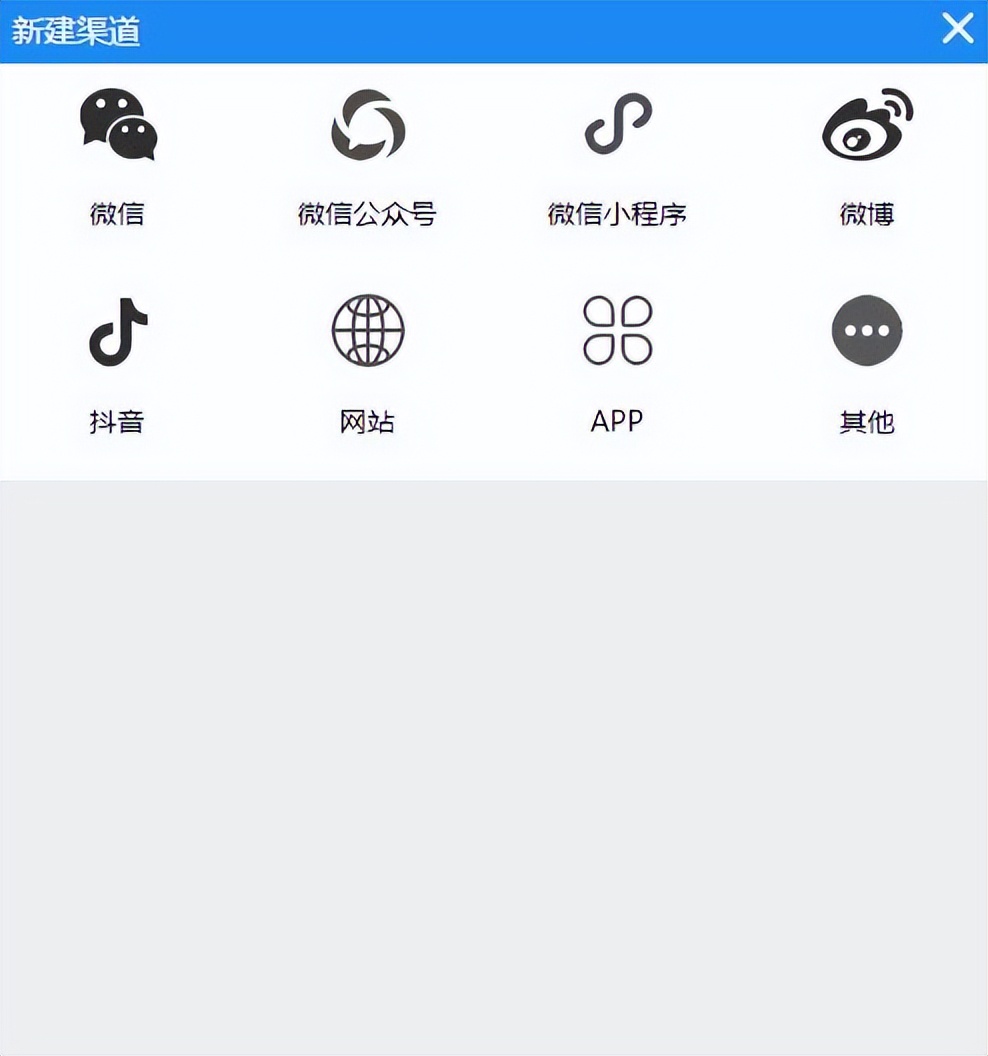The width and height of the screenshot is (988, 1056).
Task: Click the 微信 text label
Action: (x=119, y=214)
